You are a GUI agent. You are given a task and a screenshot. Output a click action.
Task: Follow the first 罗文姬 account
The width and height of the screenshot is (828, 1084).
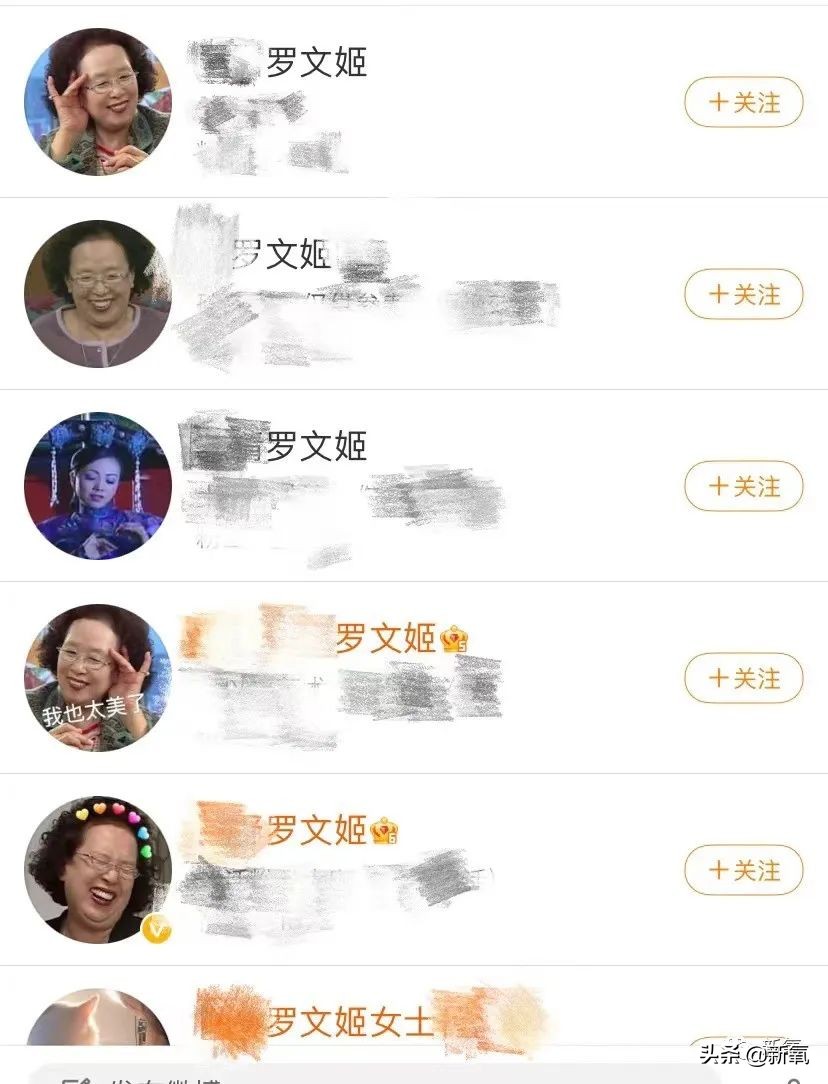[x=743, y=103]
